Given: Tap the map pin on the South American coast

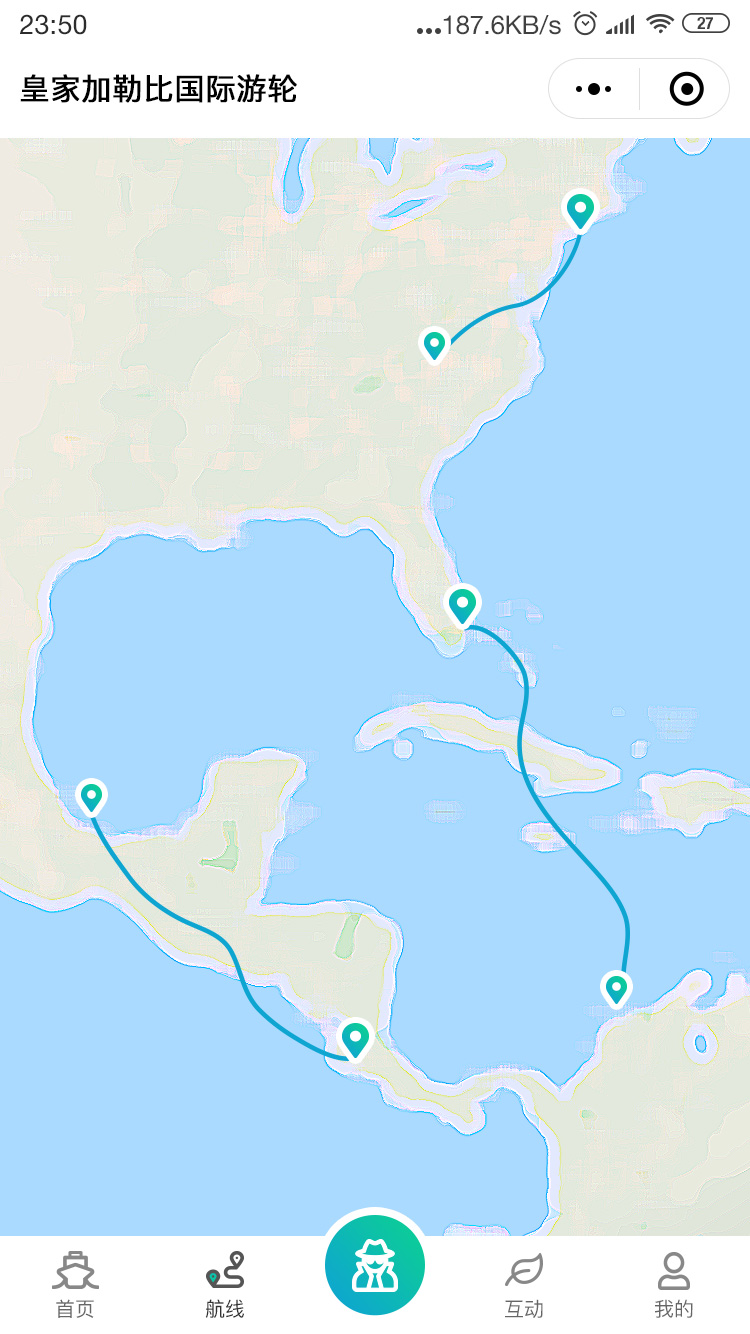Looking at the screenshot, I should pos(617,989).
